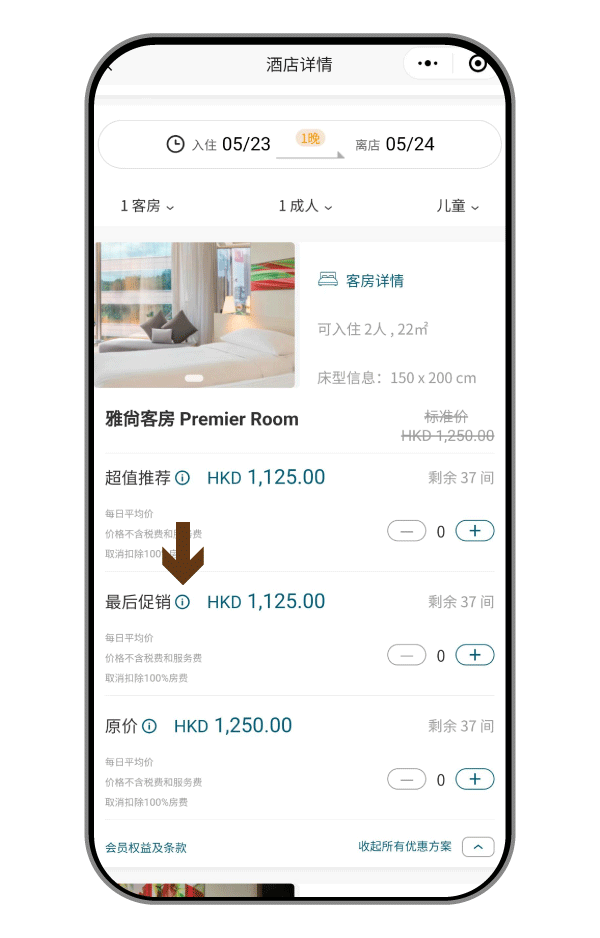
Task: Expand the 儿童 children dropdown
Action: [457, 206]
